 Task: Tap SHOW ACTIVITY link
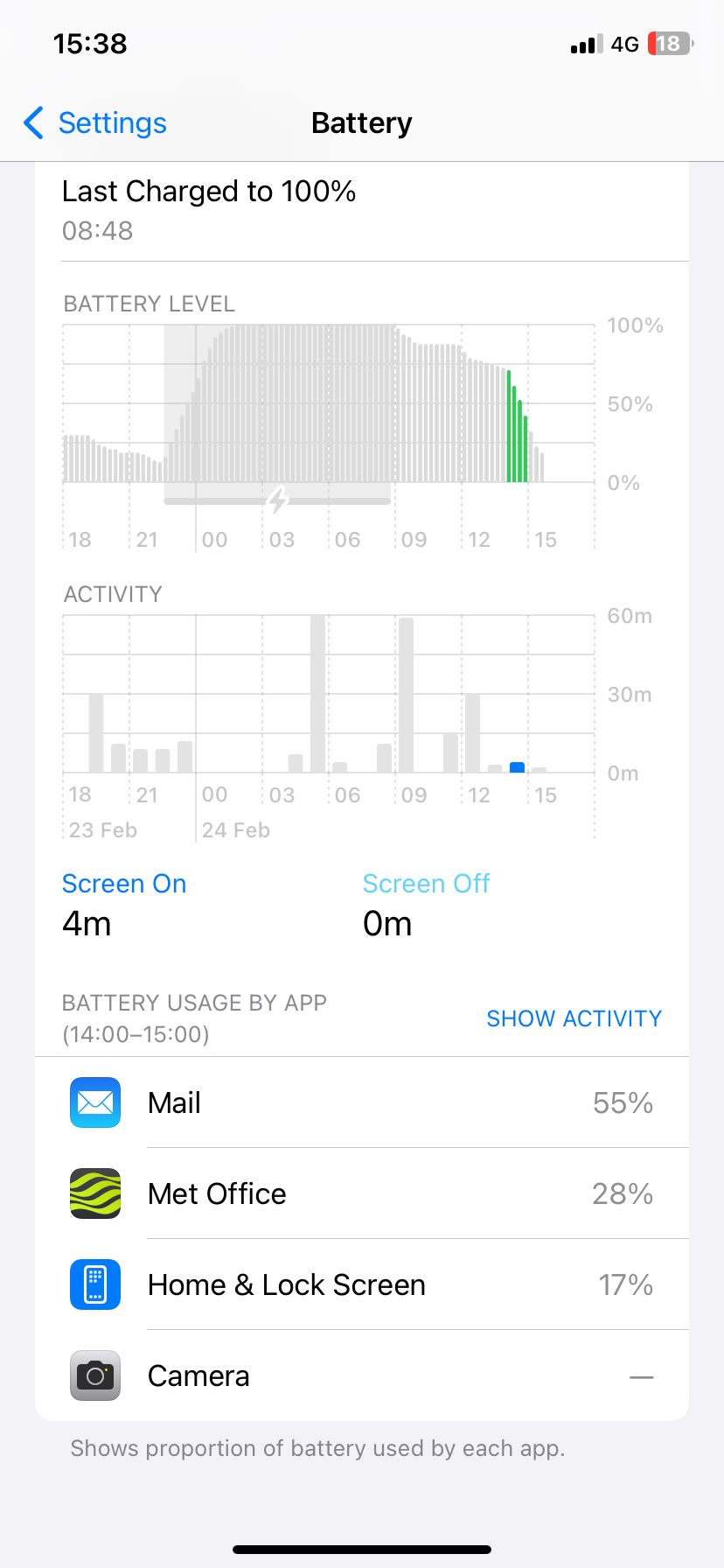point(574,1018)
